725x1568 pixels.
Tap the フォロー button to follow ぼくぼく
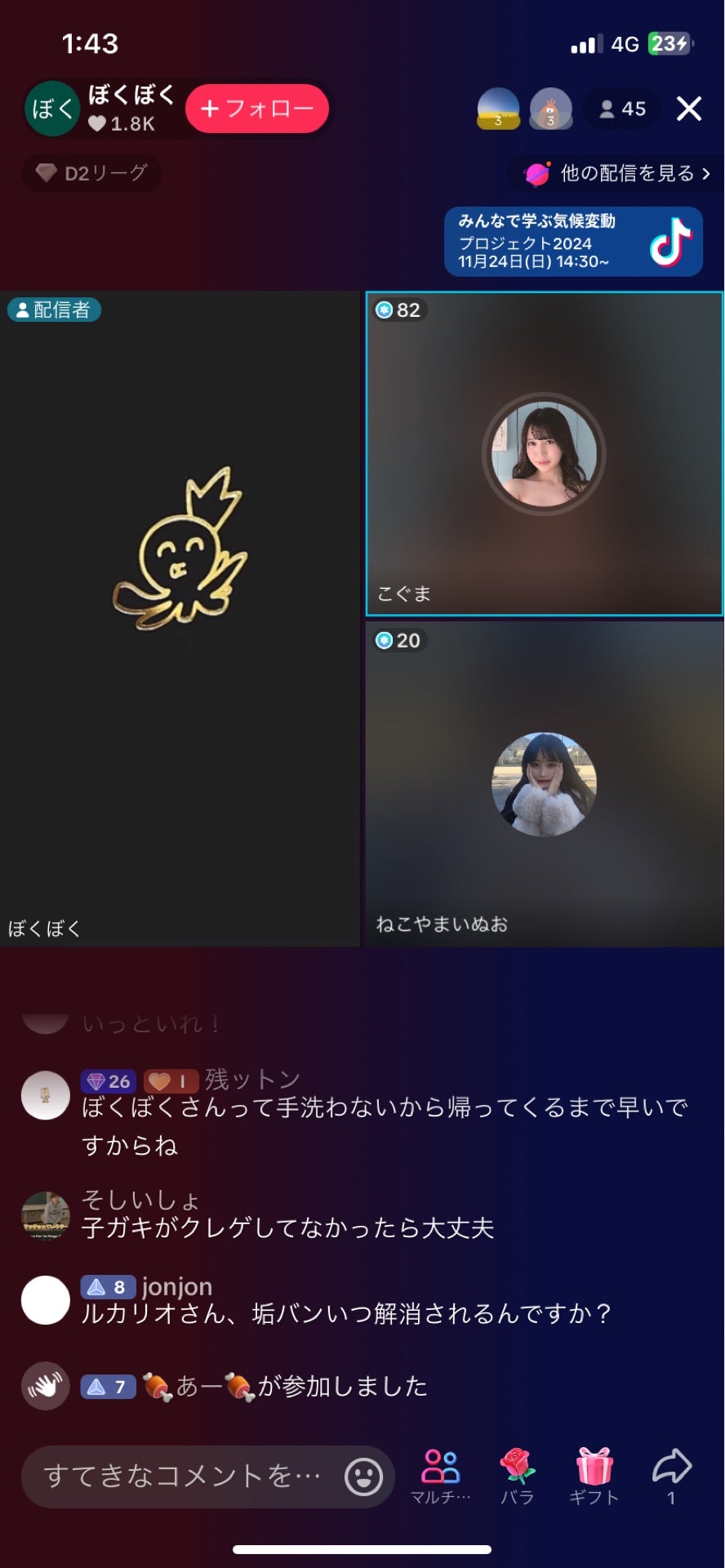[x=256, y=108]
